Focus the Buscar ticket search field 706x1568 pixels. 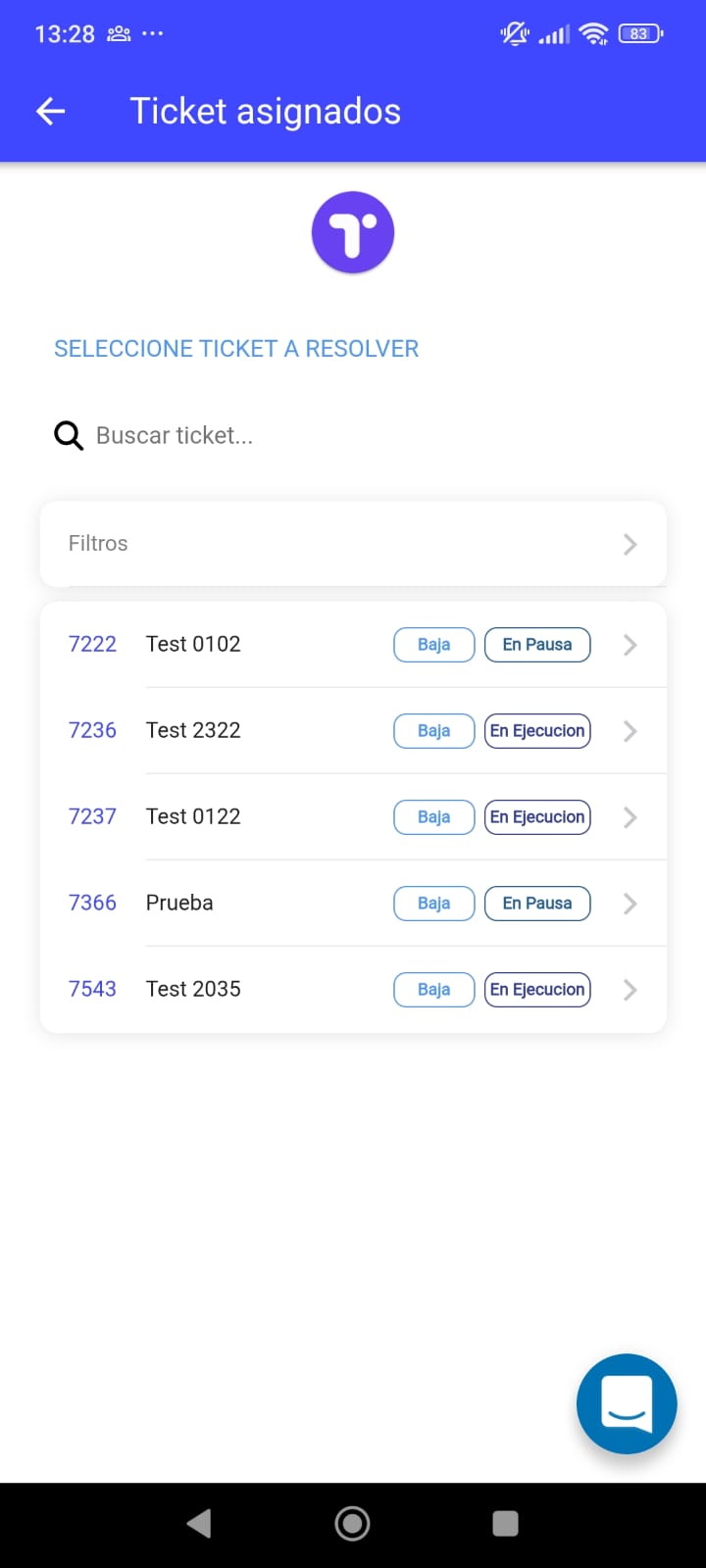pos(294,435)
